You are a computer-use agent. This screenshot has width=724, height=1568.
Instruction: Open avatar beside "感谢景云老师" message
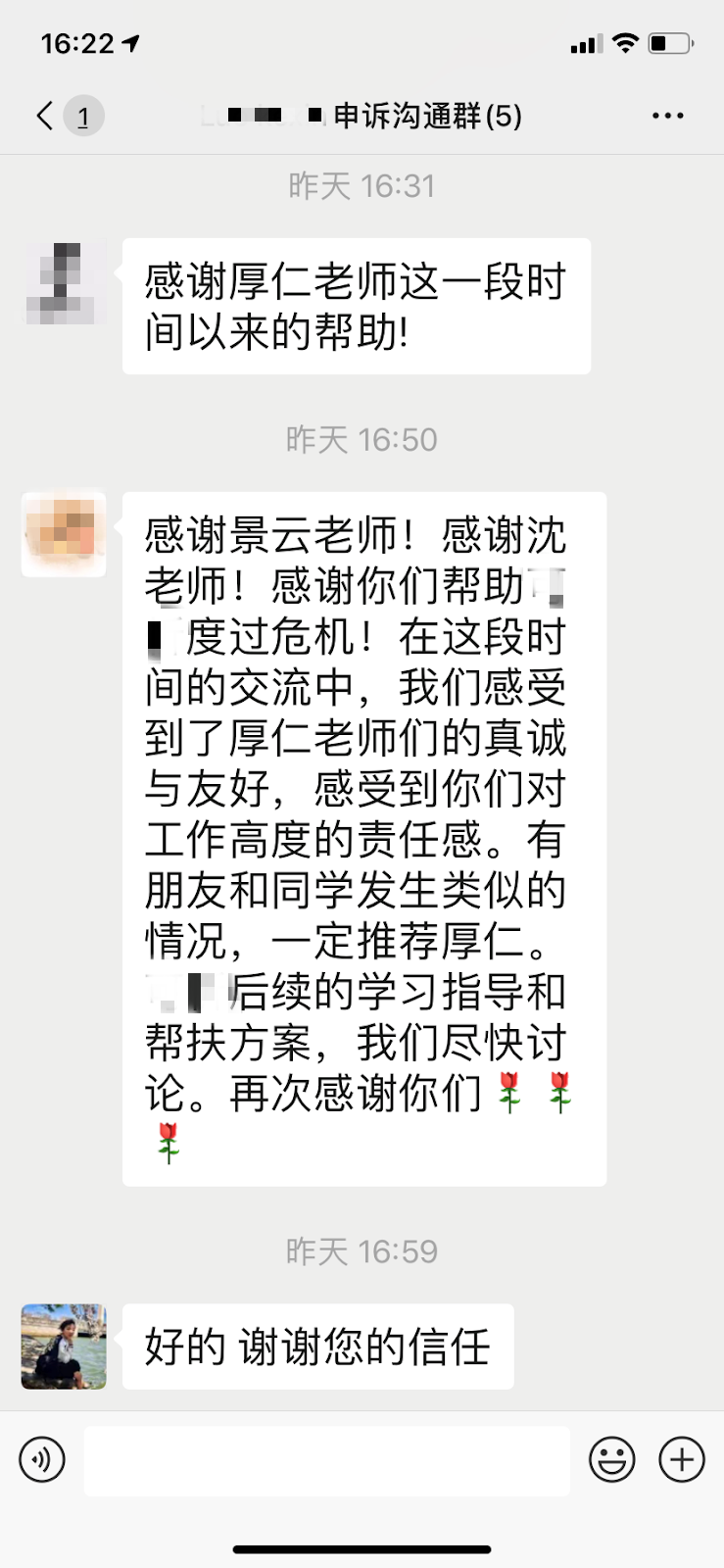pyautogui.click(x=64, y=535)
